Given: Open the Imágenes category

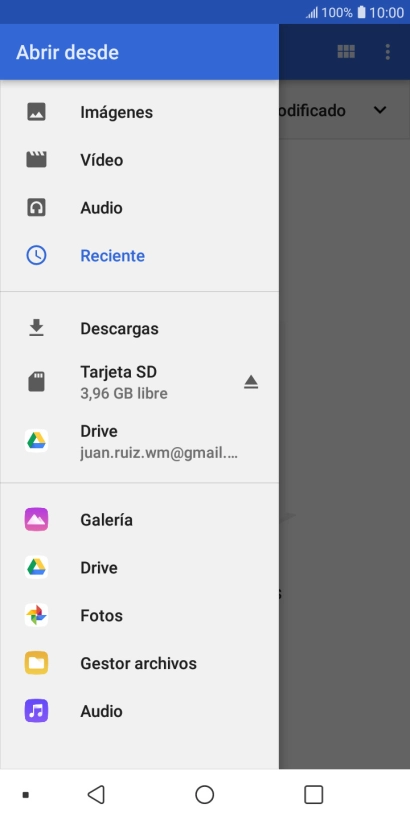Looking at the screenshot, I should tap(139, 112).
